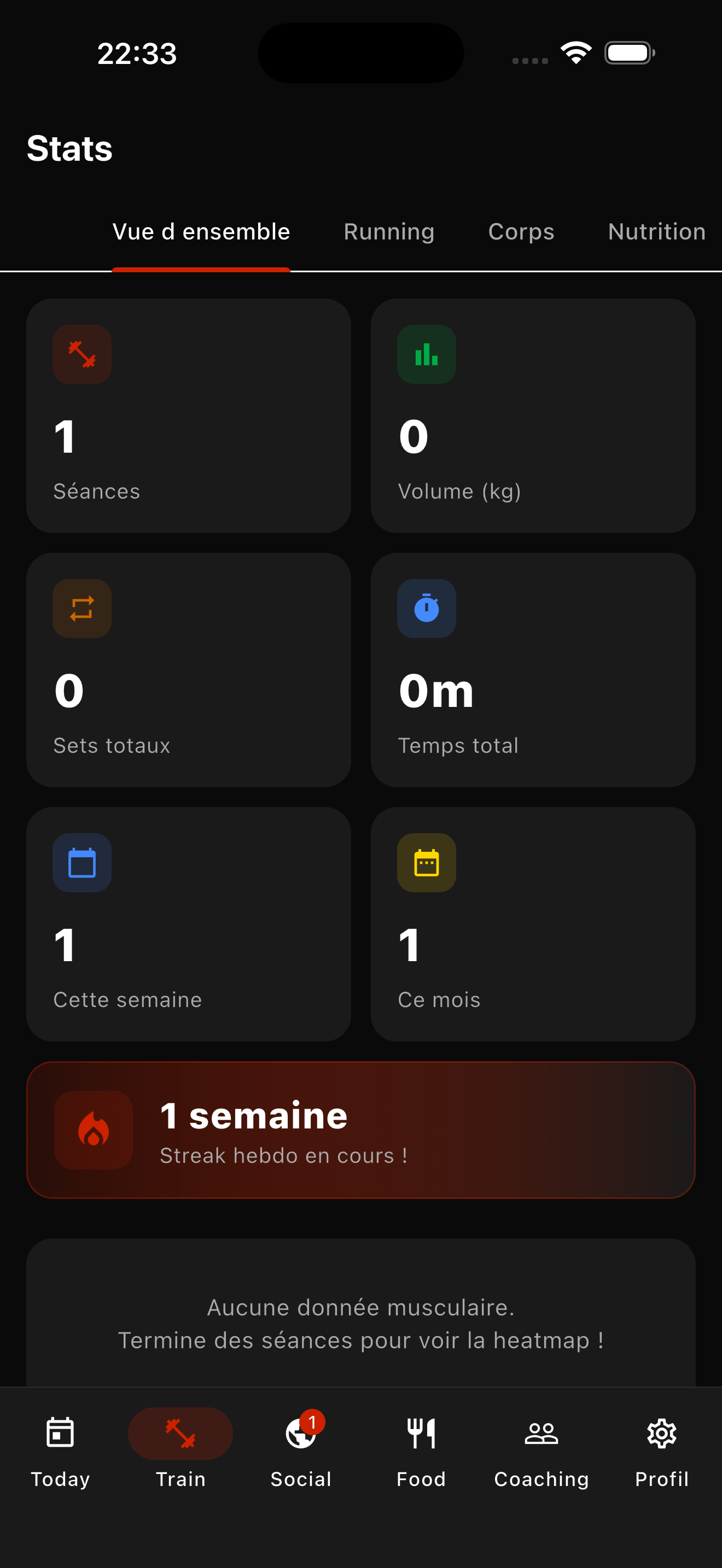Open the Social section with notification
The image size is (722, 1568).
tap(301, 1451)
